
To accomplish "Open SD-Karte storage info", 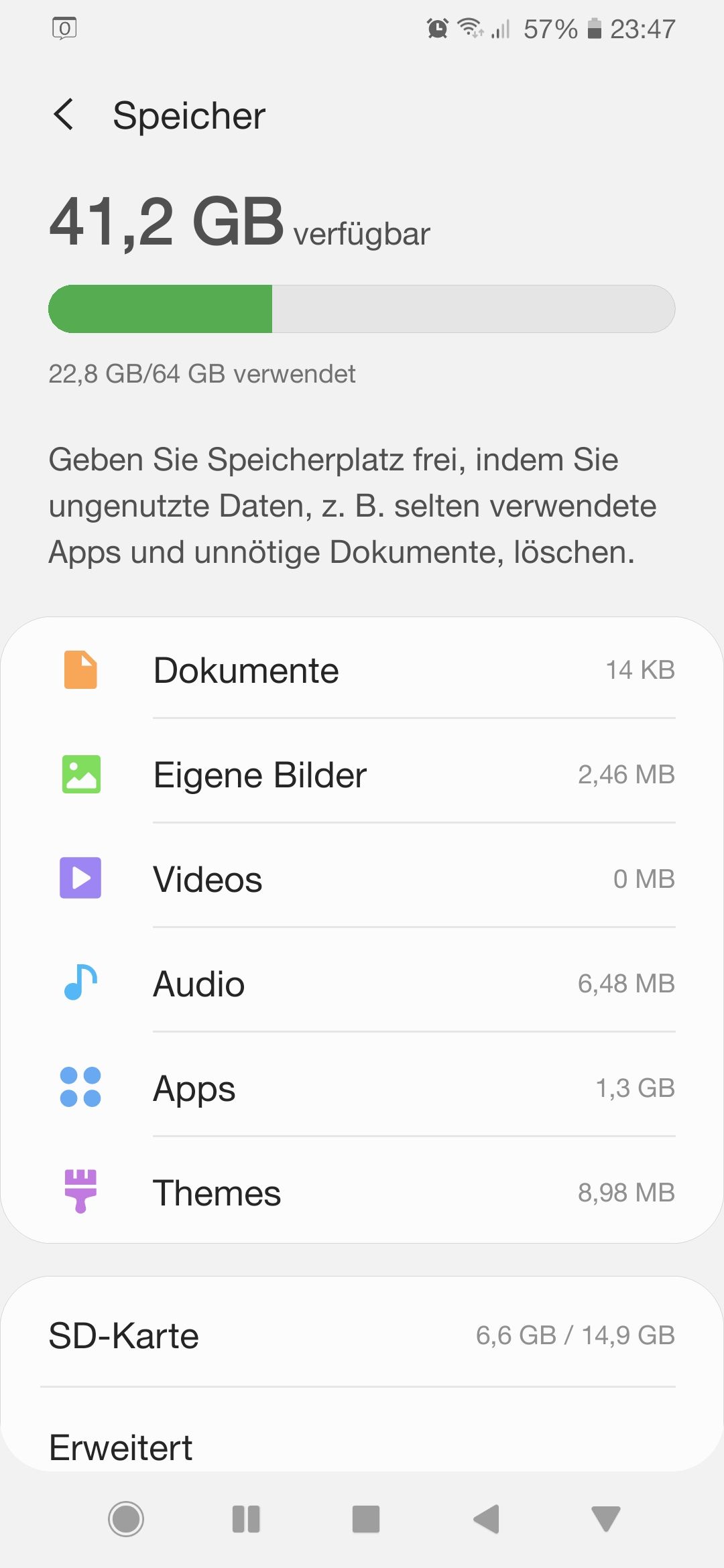I will (362, 1335).
